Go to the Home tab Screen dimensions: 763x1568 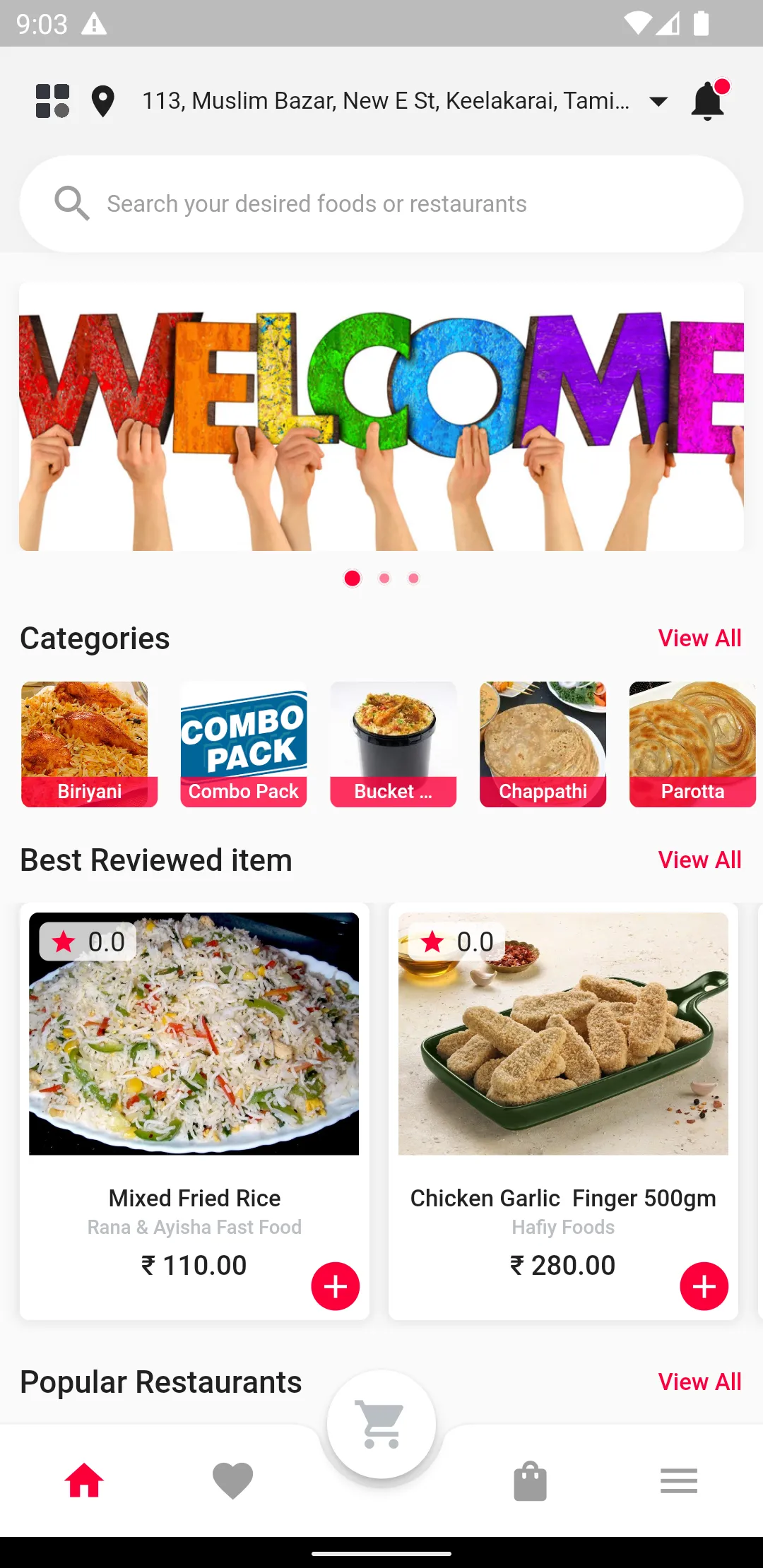coord(84,1480)
